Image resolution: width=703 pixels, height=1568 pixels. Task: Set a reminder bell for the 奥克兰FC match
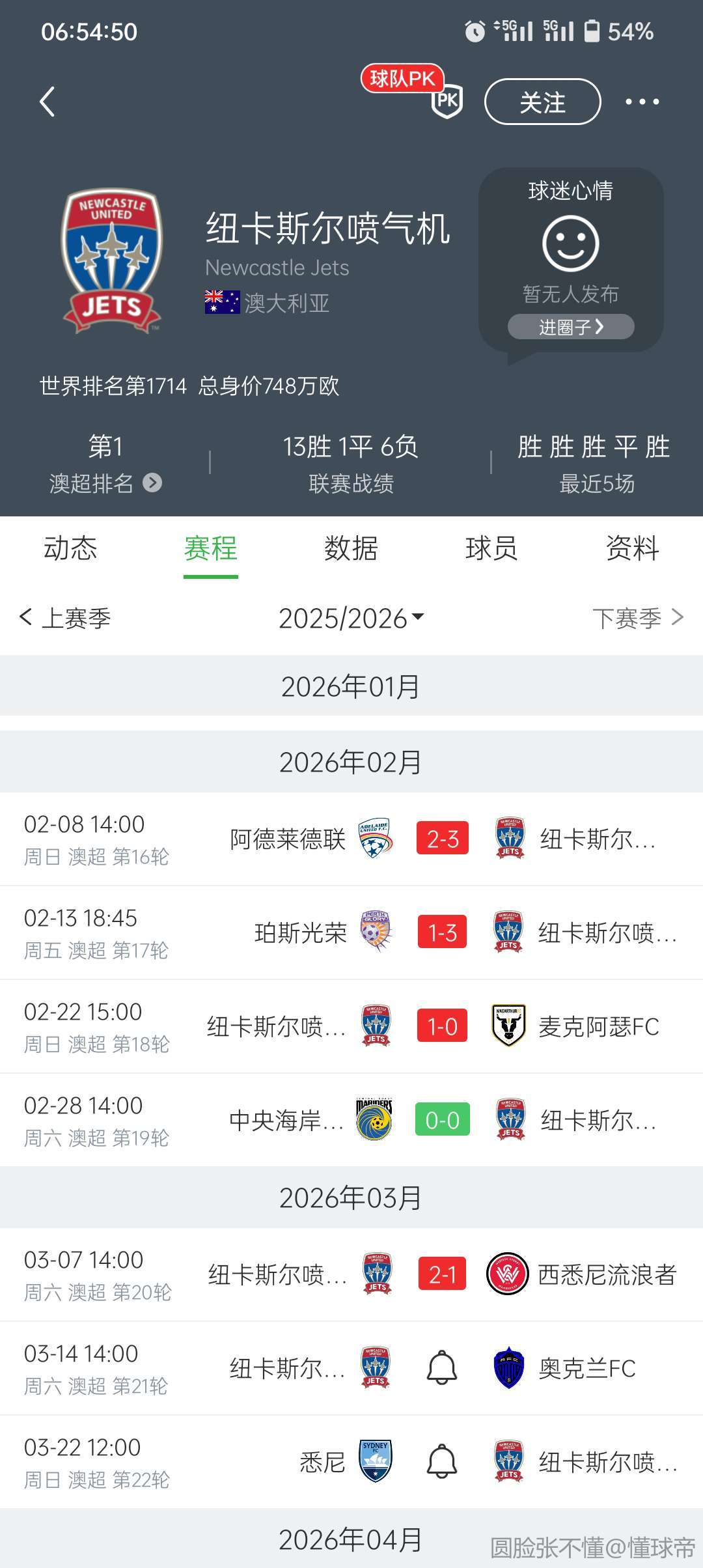click(442, 1367)
